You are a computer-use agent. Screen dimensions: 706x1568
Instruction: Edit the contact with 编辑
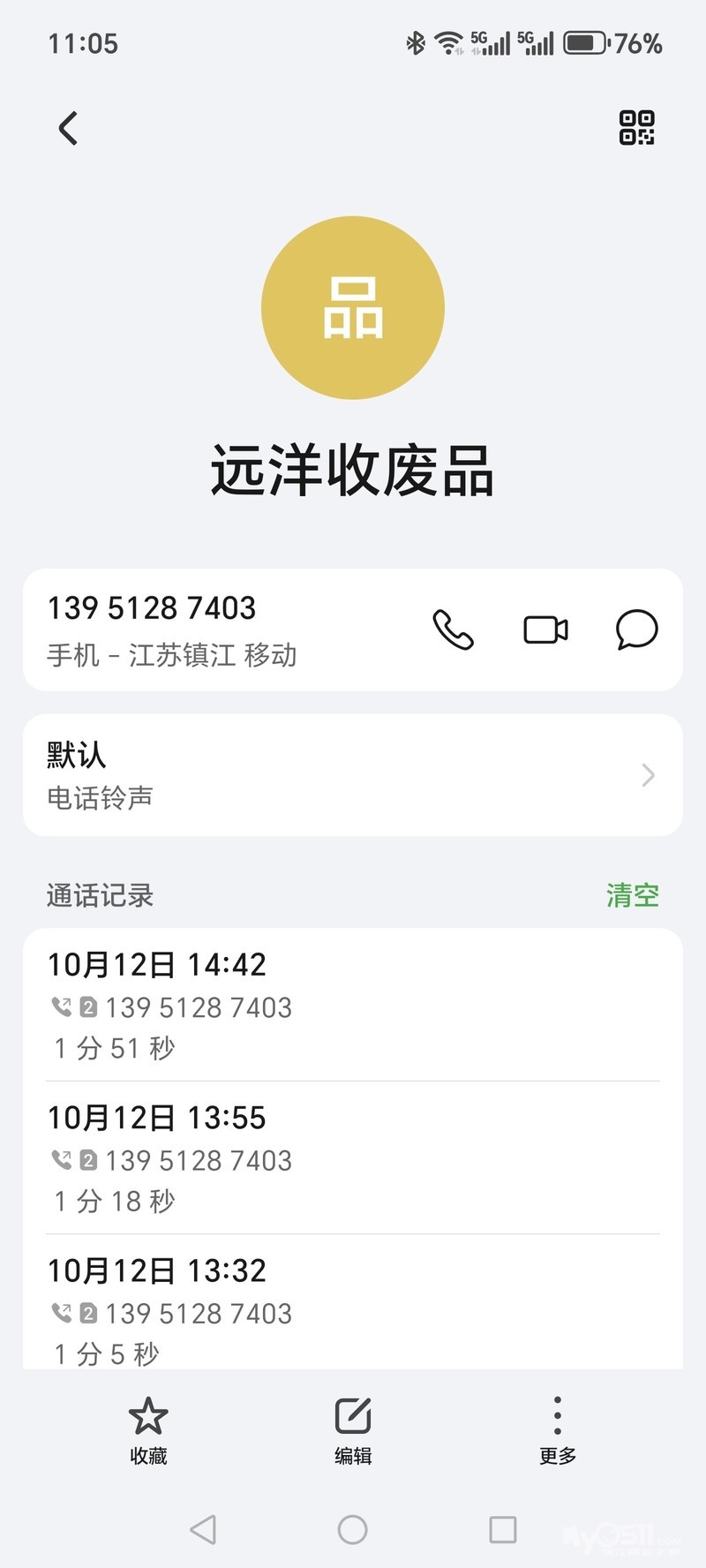click(x=353, y=1430)
